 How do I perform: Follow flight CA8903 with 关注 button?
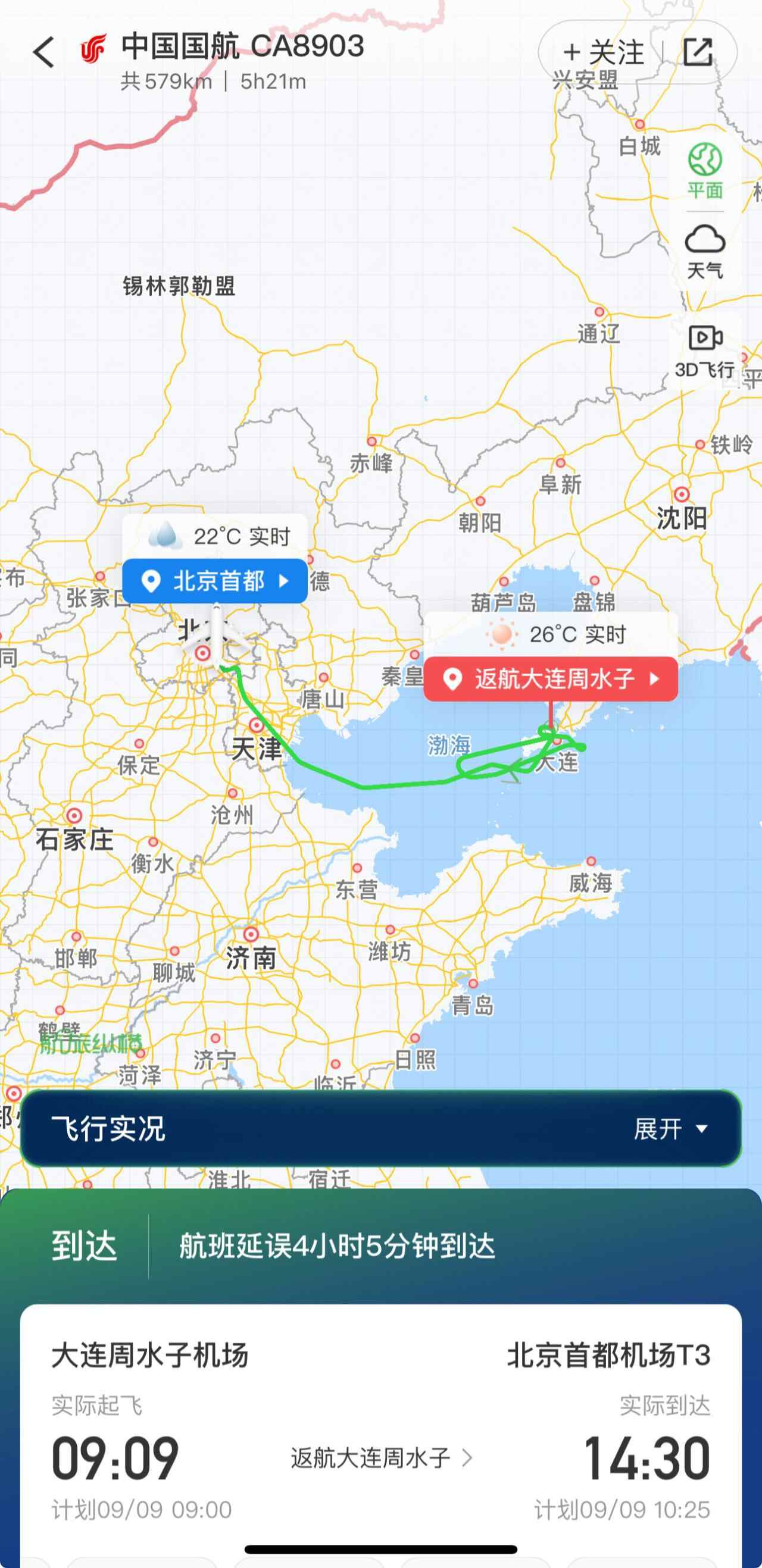point(603,52)
